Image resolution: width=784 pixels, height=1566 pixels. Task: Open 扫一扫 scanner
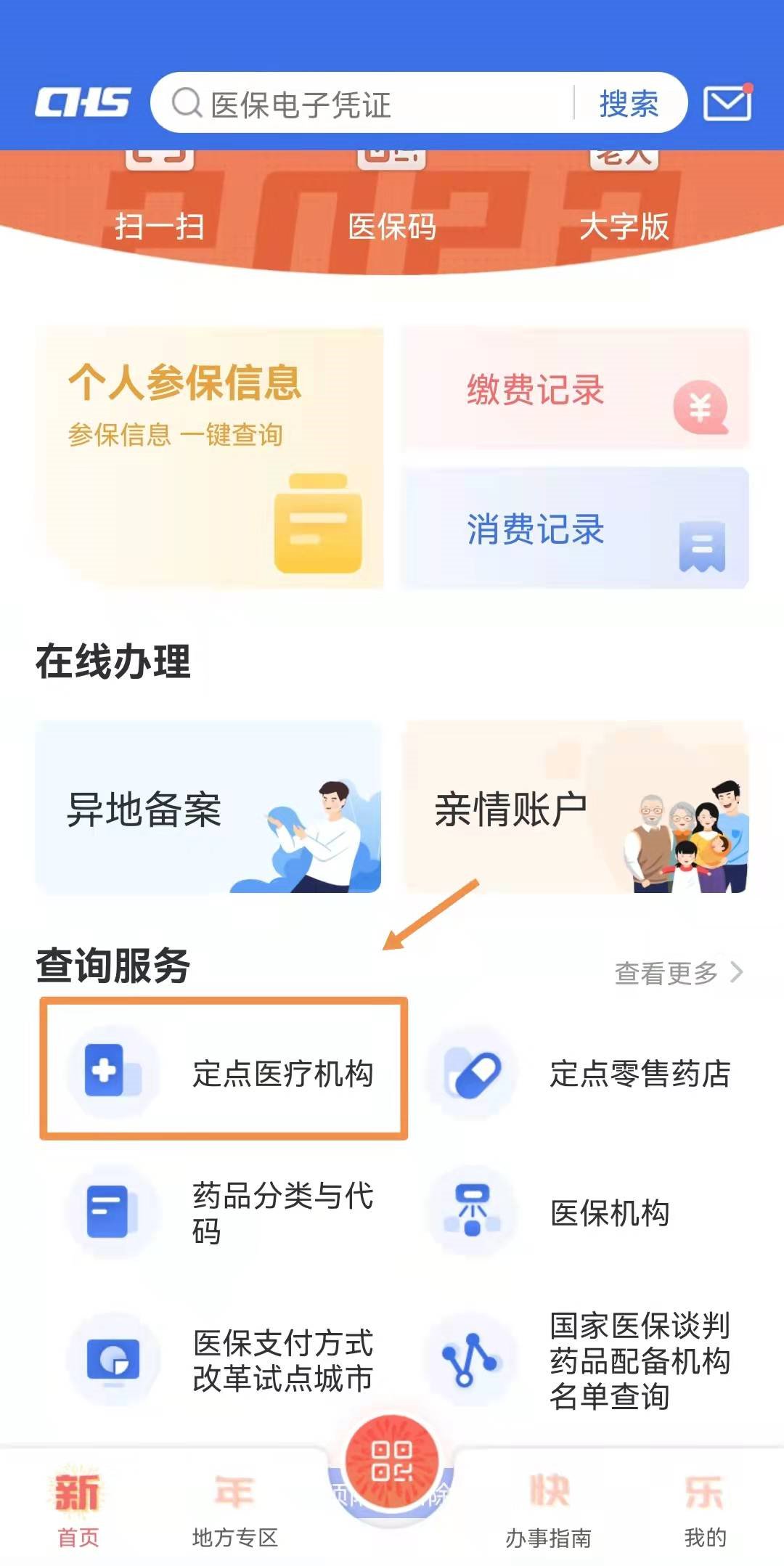click(x=159, y=211)
